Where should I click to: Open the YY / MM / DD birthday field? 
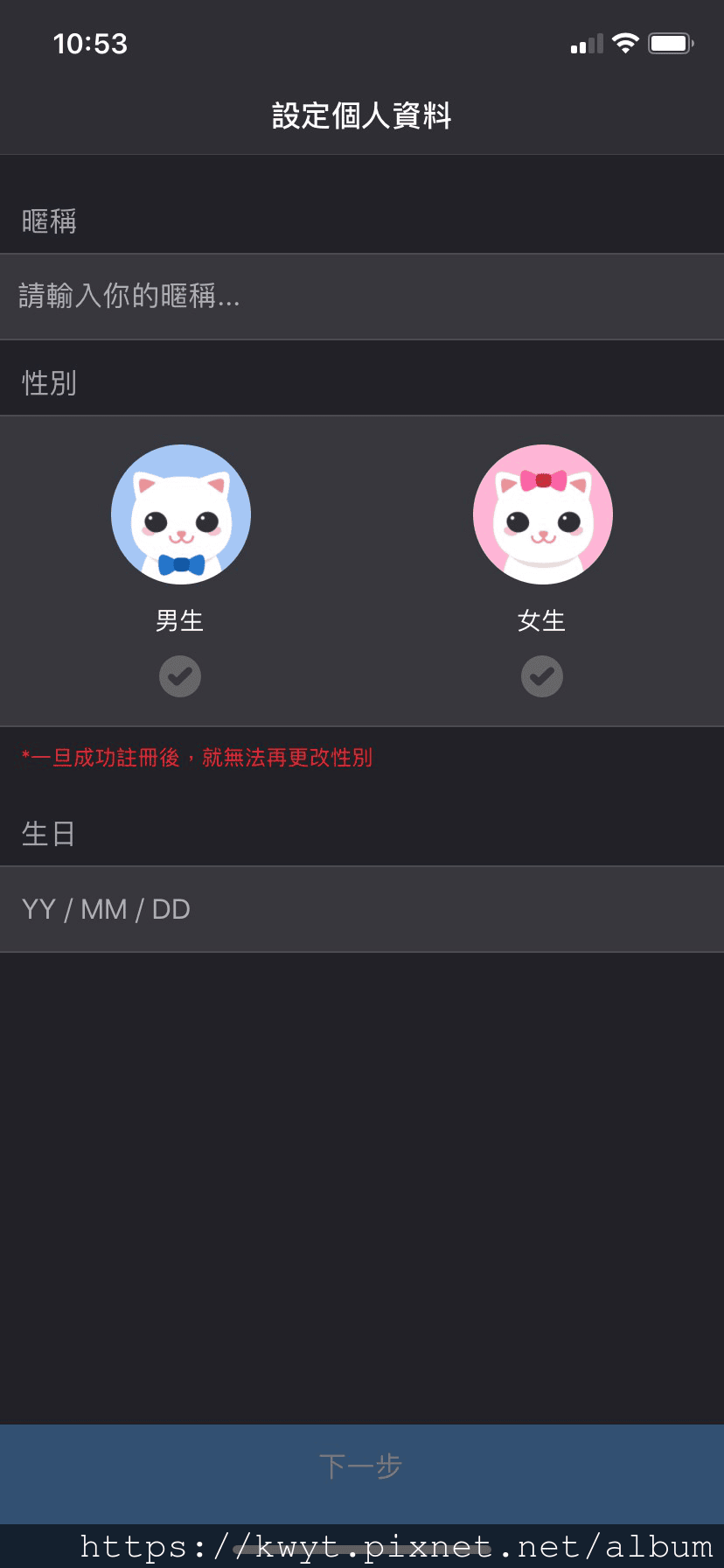362,909
